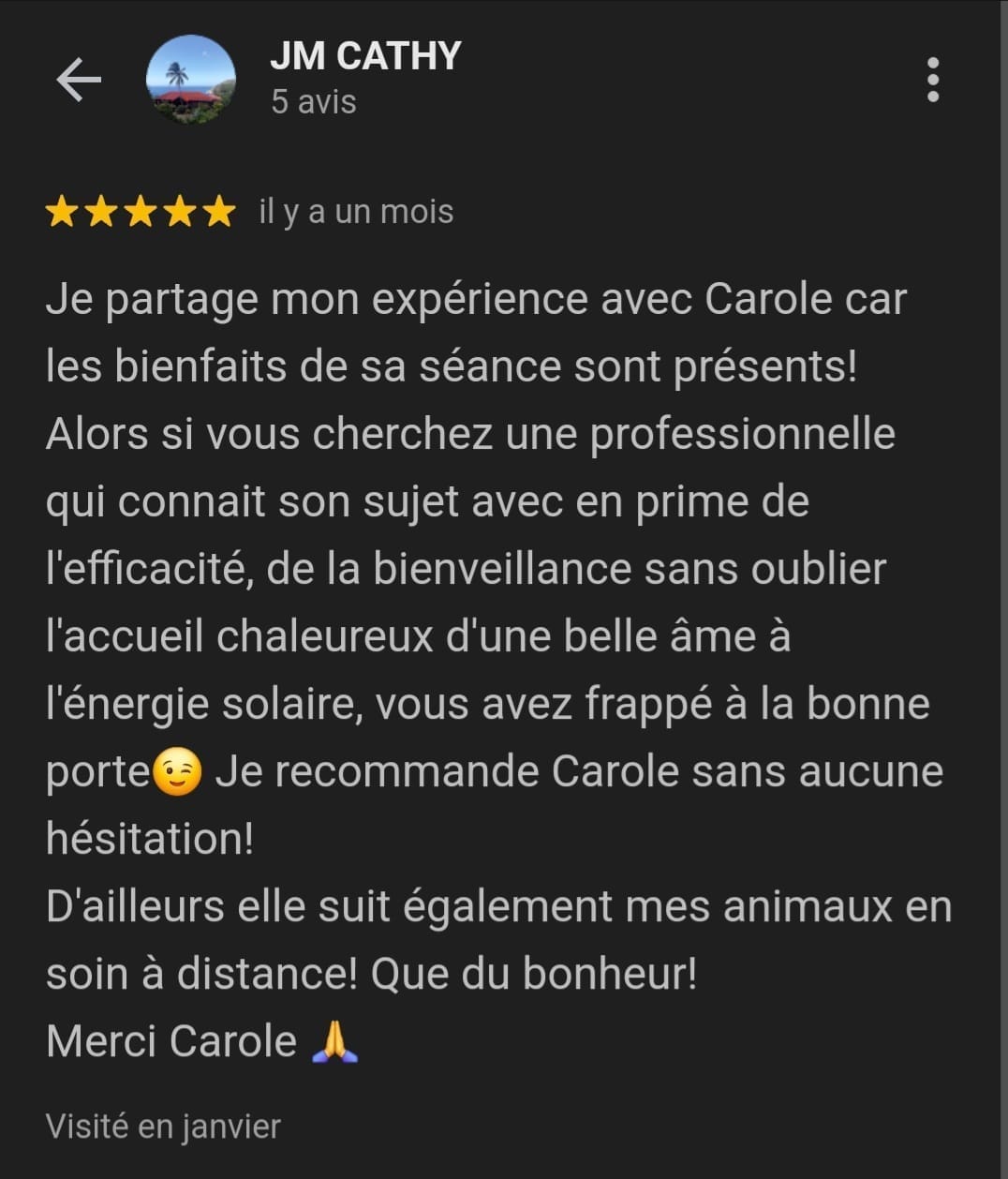Open JM CATHY's profile picture
Screen dimensions: 1008x1179
(x=191, y=80)
